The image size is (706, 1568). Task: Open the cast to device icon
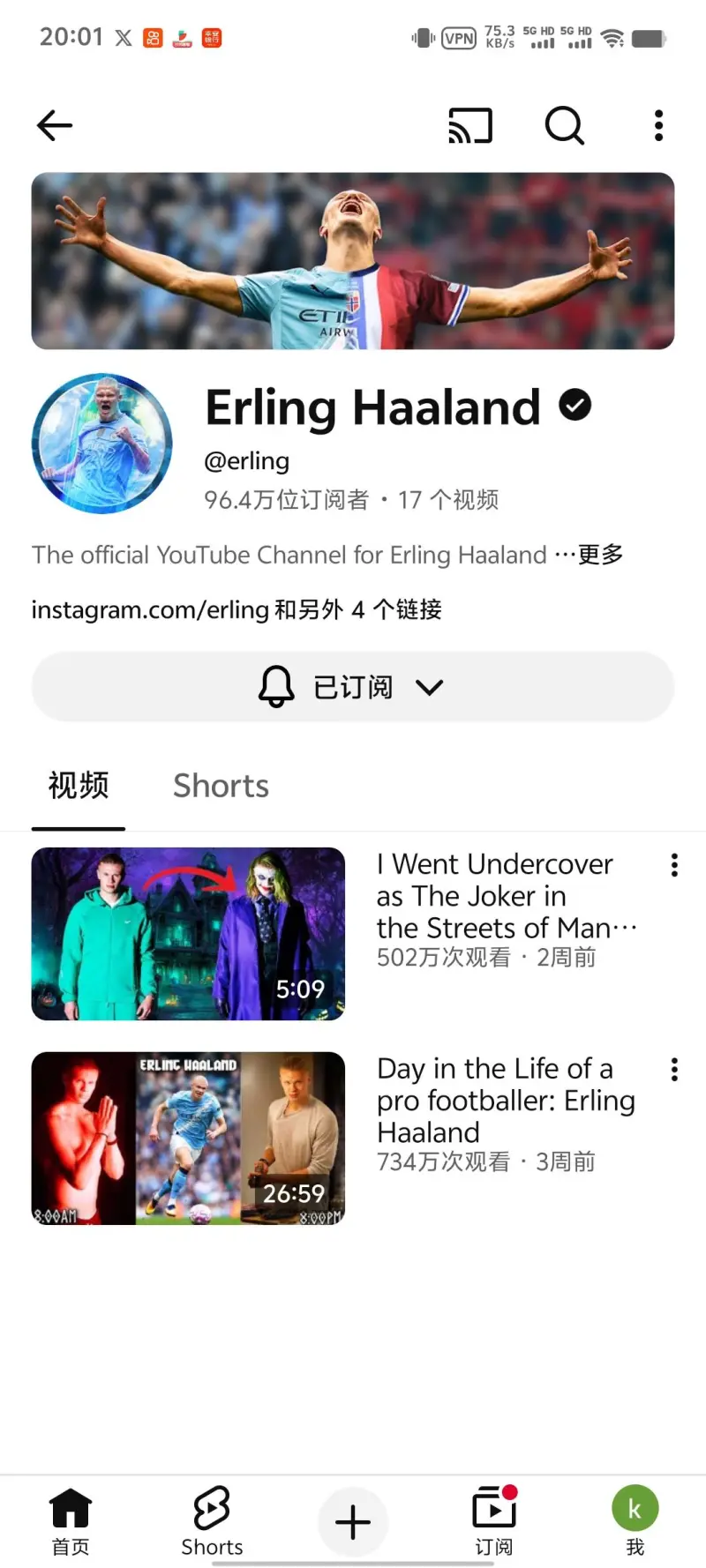tap(470, 125)
